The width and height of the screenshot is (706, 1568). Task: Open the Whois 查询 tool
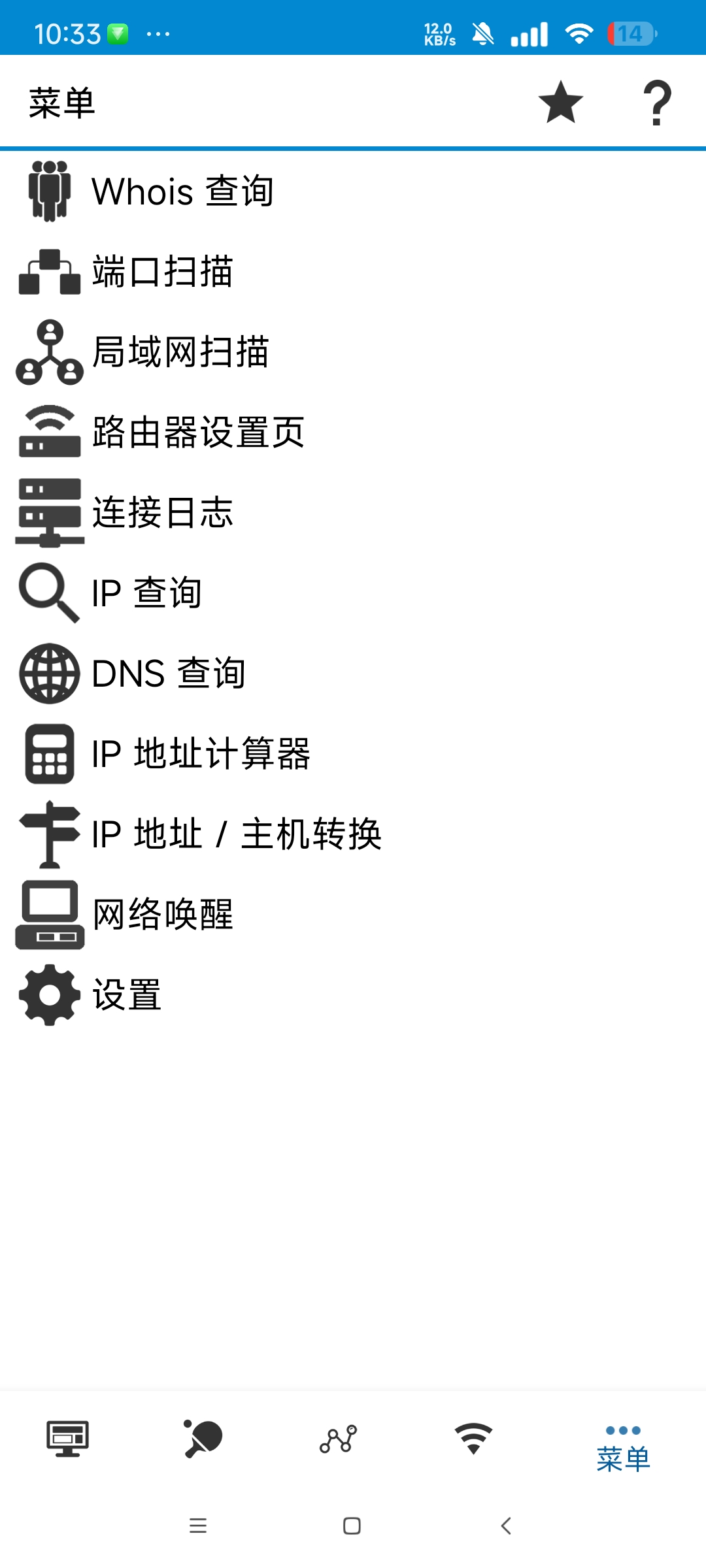coord(183,191)
